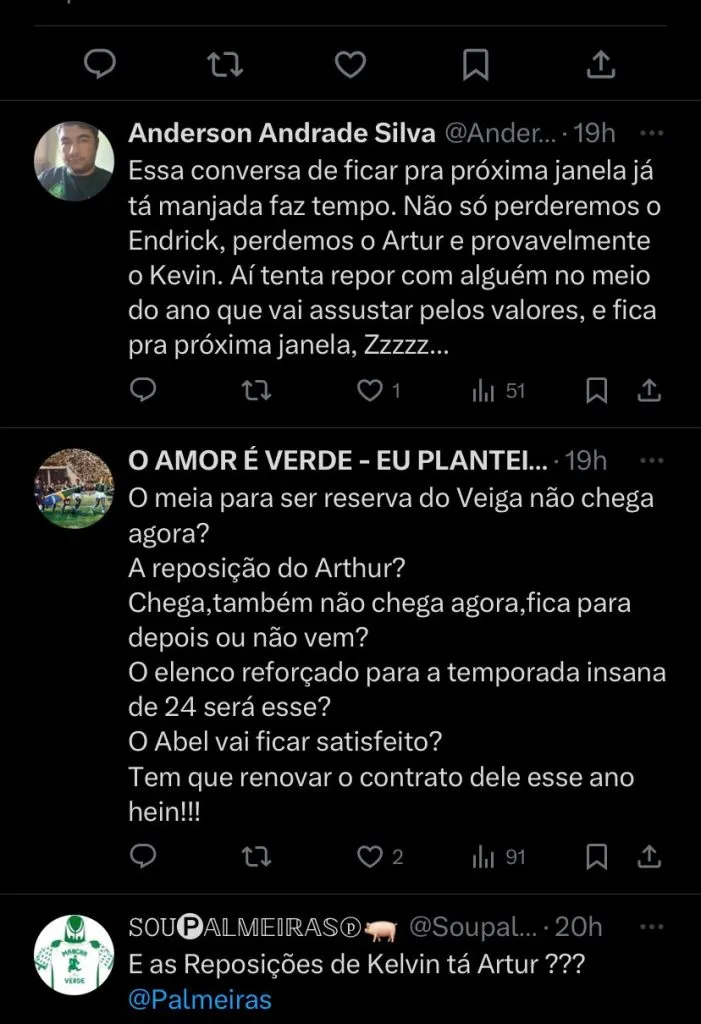Repost Anderson Andrade Silva's comment
The image size is (701, 1024).
pyautogui.click(x=257, y=390)
